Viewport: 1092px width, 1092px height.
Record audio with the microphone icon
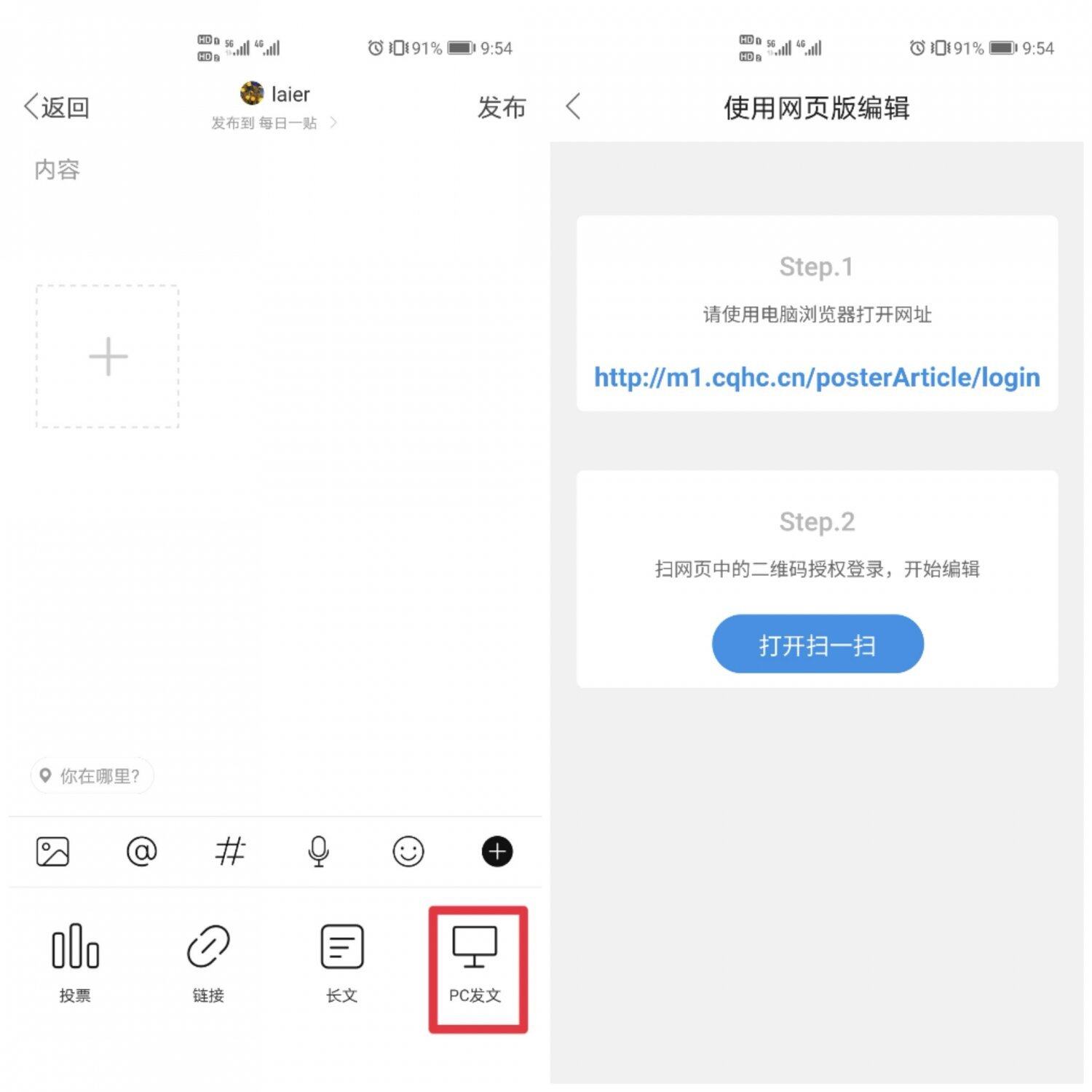pos(319,851)
